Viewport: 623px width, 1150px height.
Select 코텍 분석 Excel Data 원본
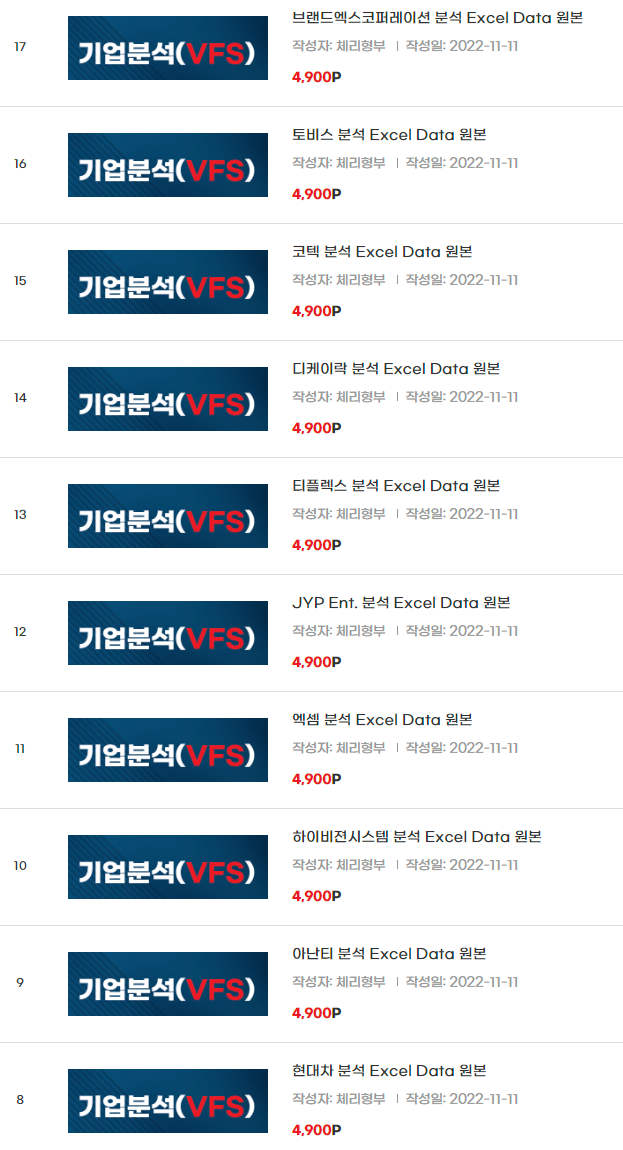coord(382,252)
